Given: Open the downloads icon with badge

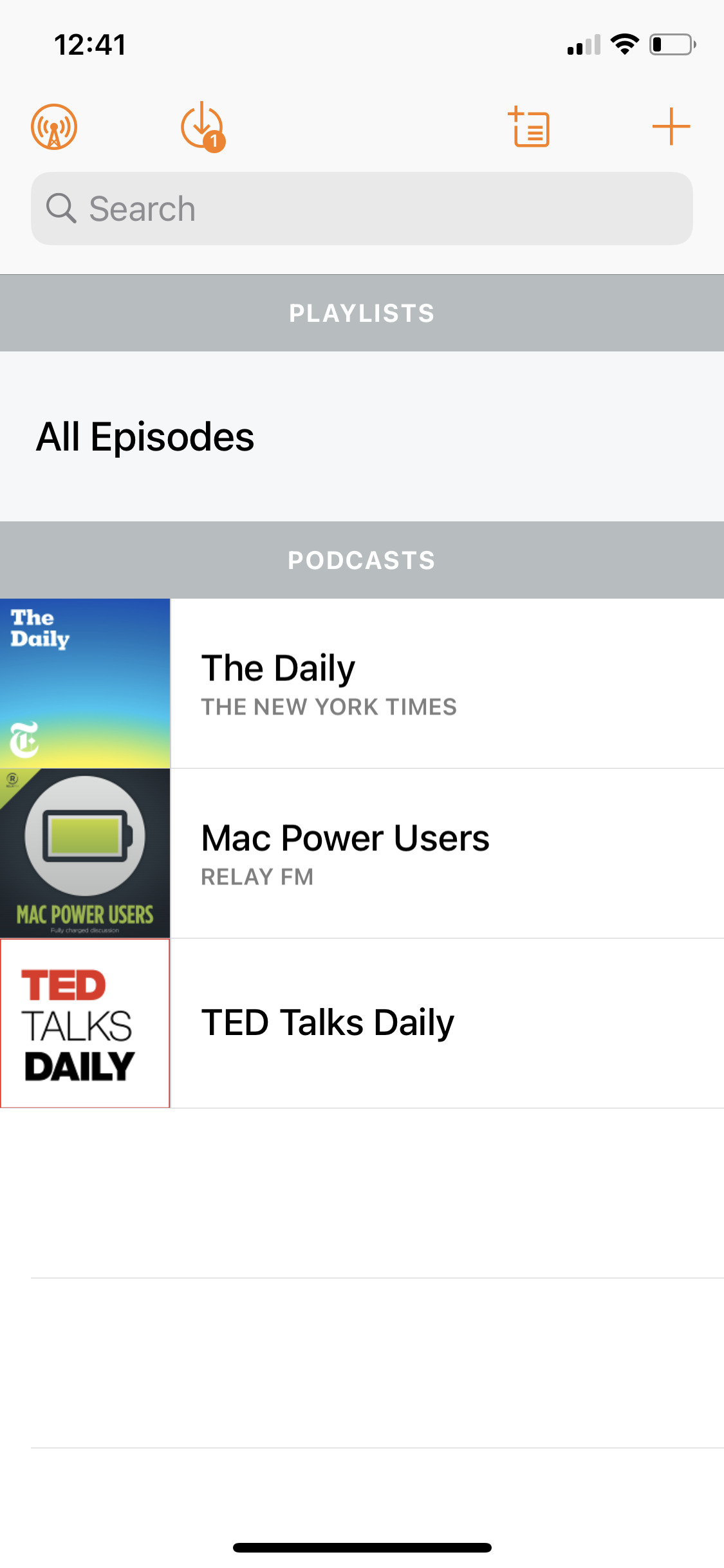Looking at the screenshot, I should pyautogui.click(x=203, y=127).
